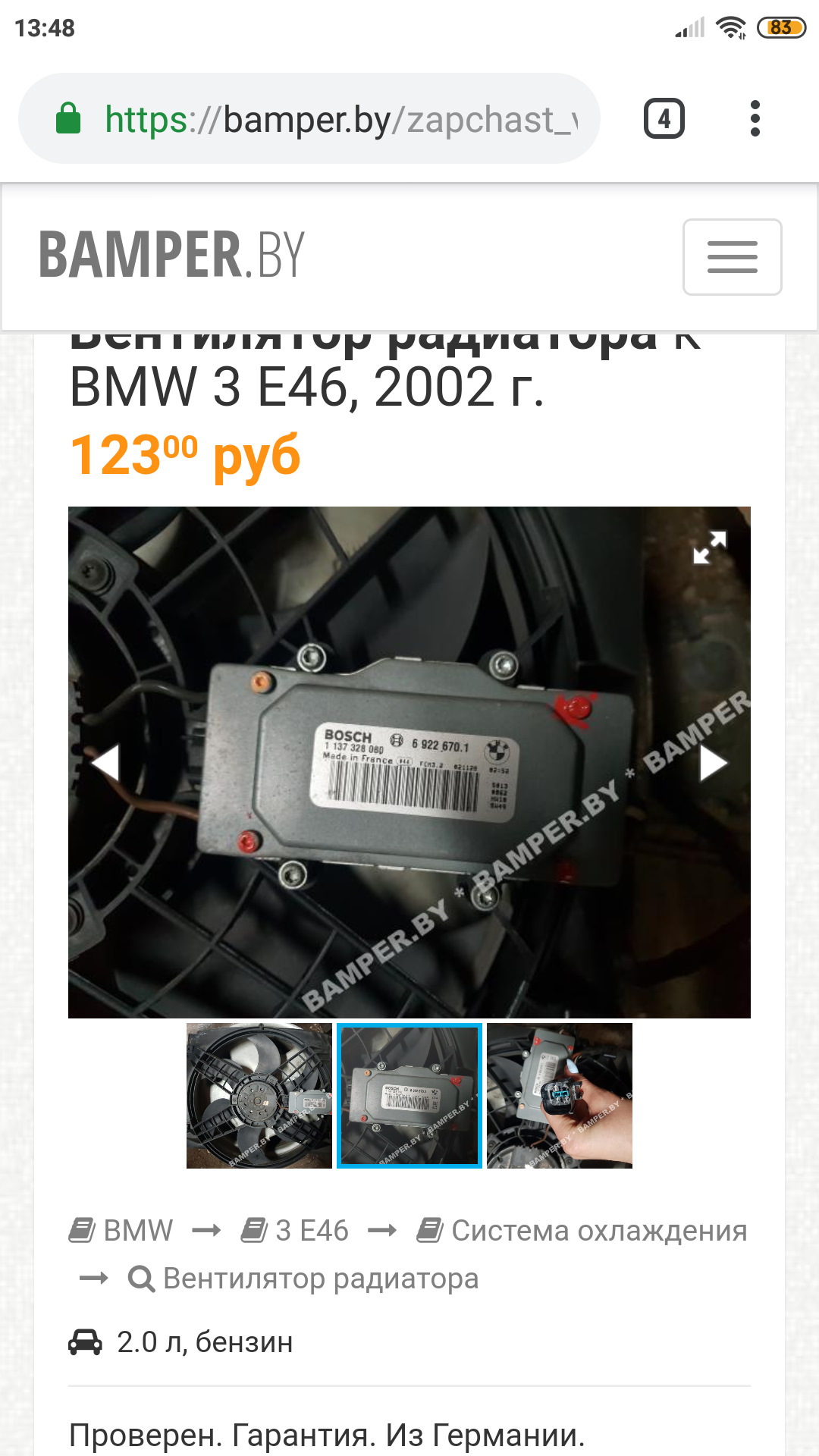Image resolution: width=819 pixels, height=1456 pixels.
Task: Open the BAMPER.BY hamburger menu
Action: pyautogui.click(x=732, y=257)
